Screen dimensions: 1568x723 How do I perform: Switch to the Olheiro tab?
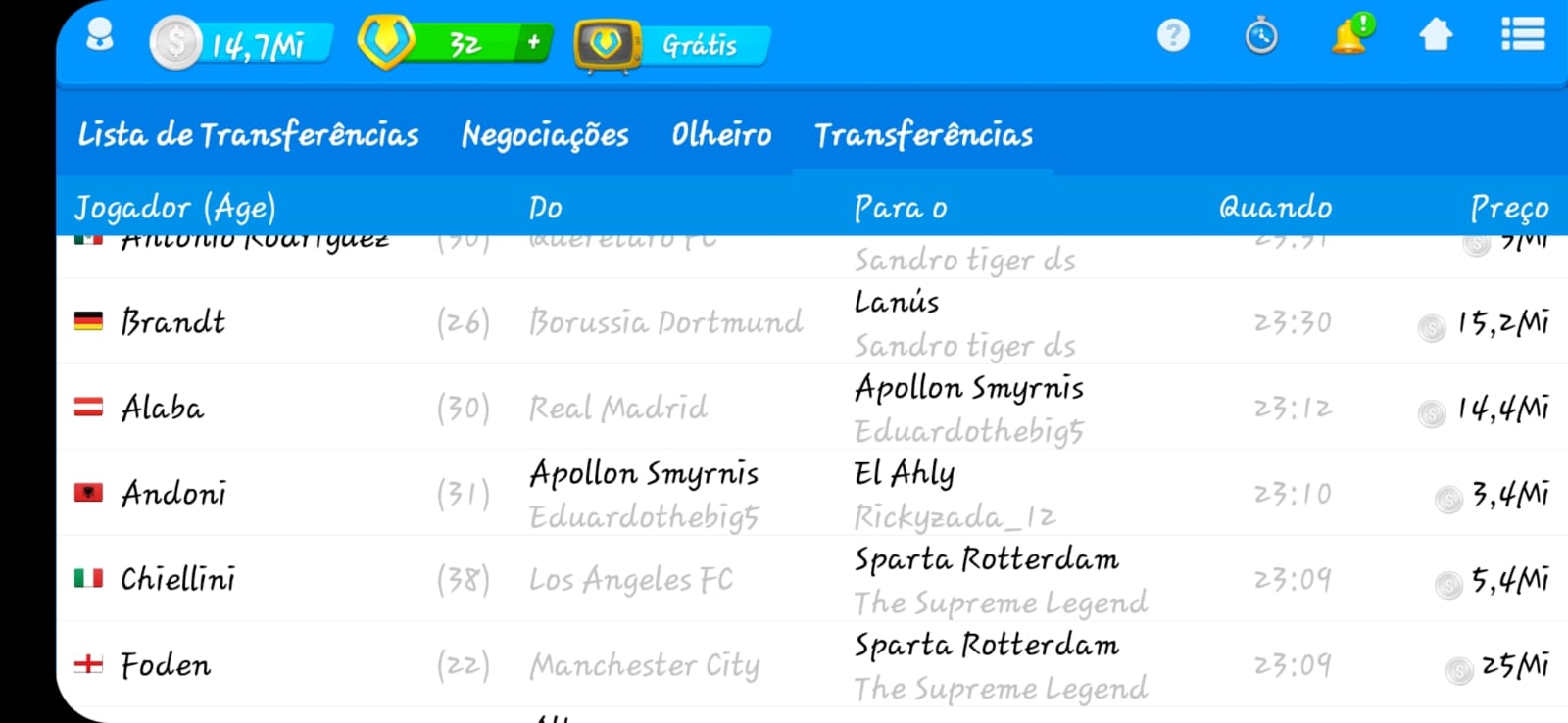pos(721,134)
